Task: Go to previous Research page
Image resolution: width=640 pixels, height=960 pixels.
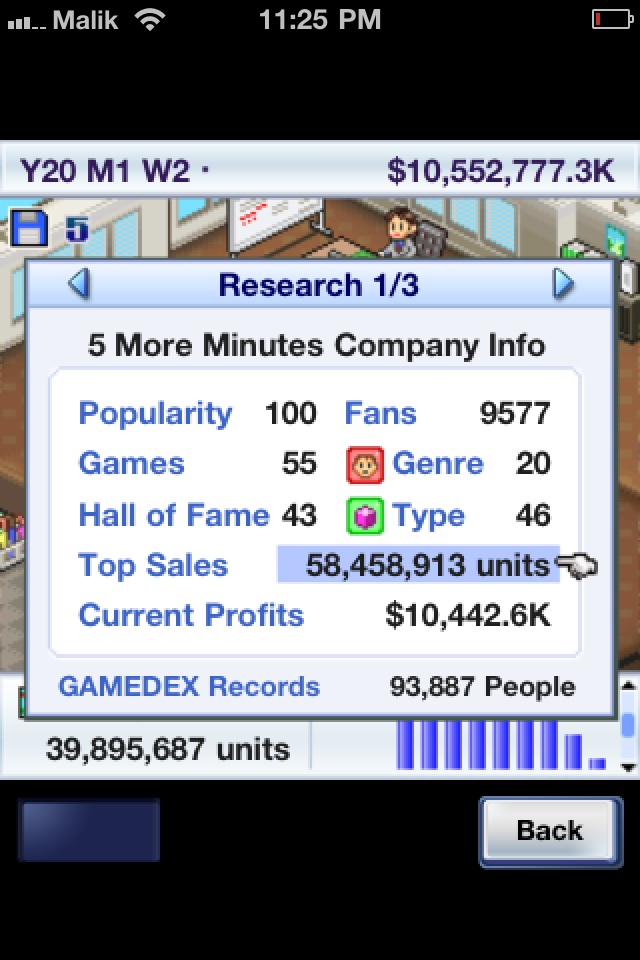Action: (x=80, y=285)
